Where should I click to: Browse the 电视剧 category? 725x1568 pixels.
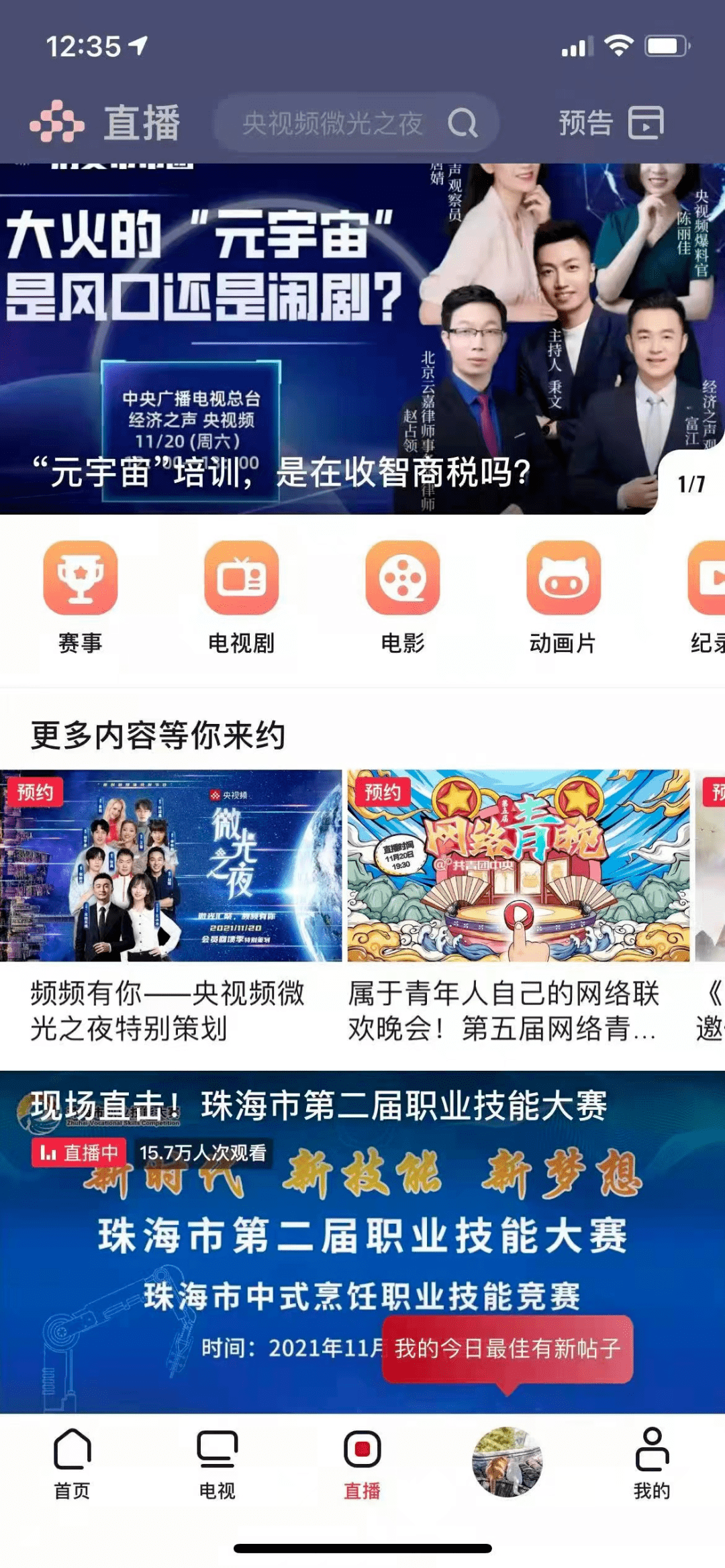point(242,595)
